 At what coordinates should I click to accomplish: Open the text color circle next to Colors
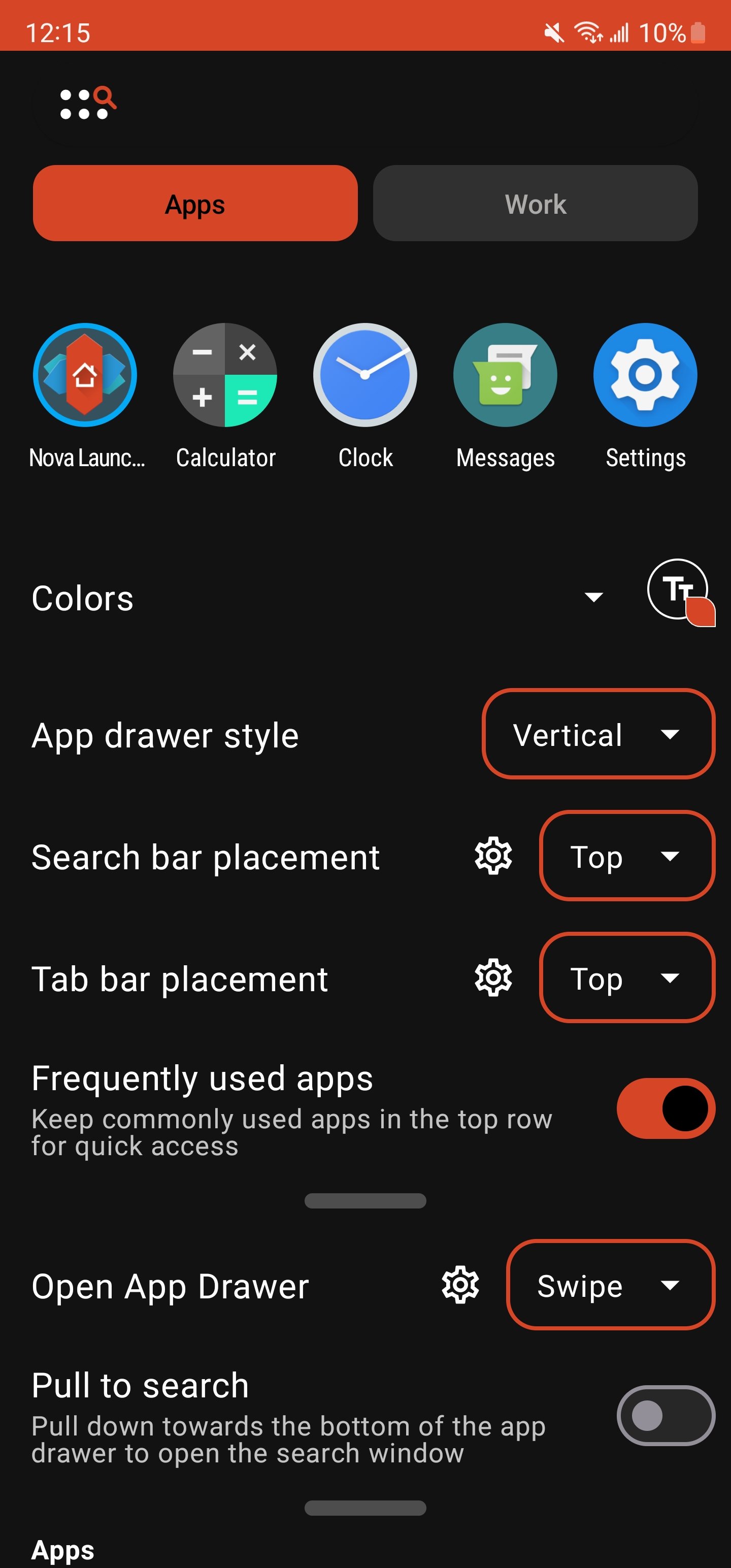[x=677, y=590]
